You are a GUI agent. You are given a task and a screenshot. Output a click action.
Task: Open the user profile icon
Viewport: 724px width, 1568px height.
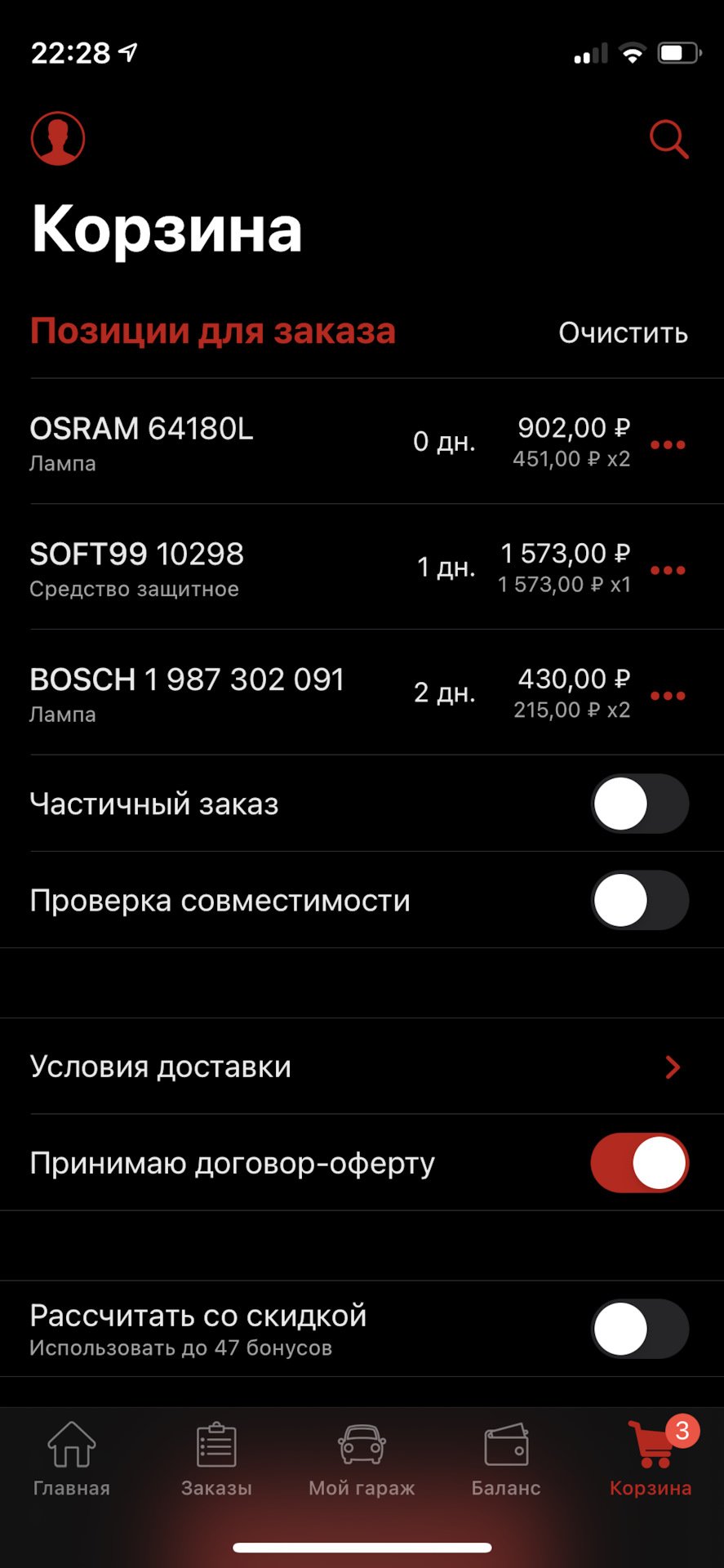point(58,139)
